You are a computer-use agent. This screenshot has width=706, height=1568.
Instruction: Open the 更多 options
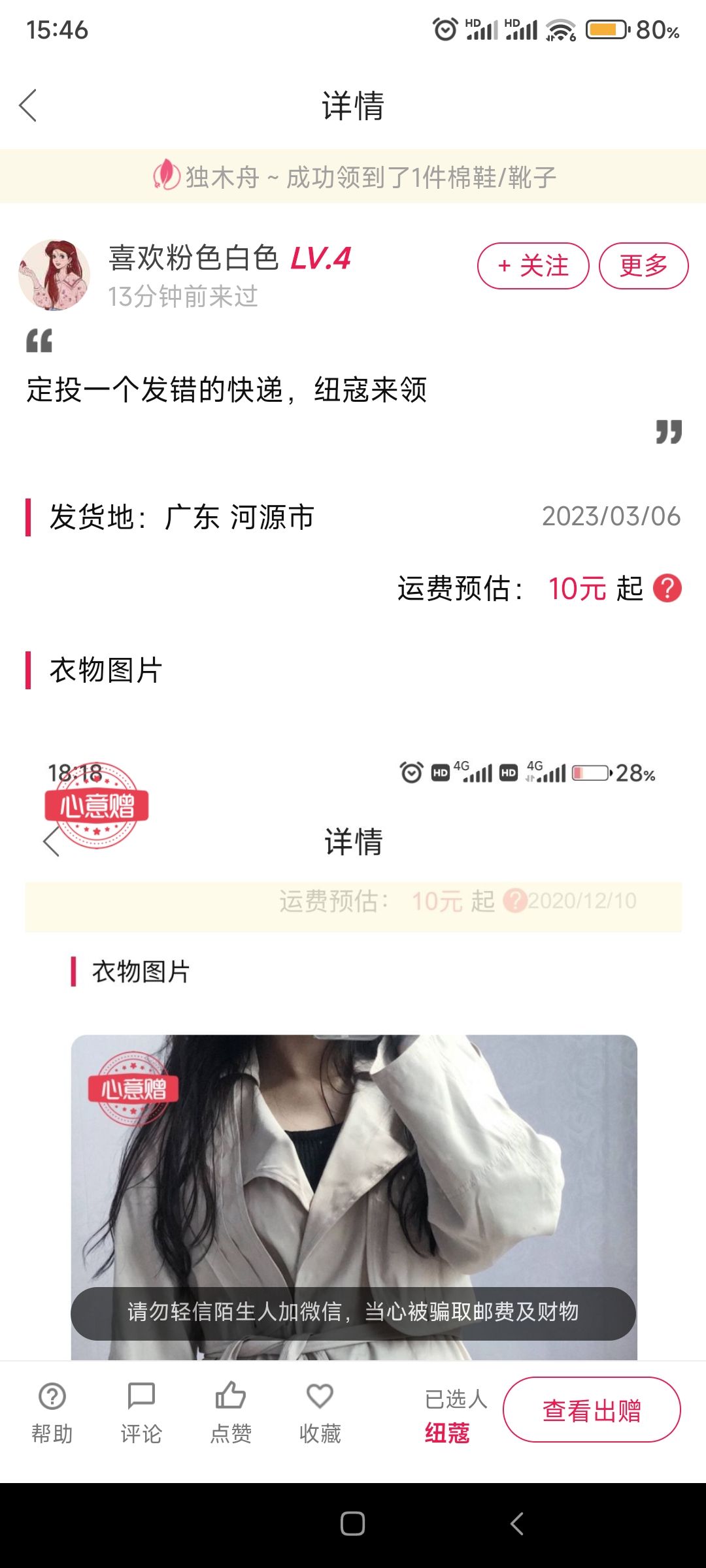pos(644,266)
